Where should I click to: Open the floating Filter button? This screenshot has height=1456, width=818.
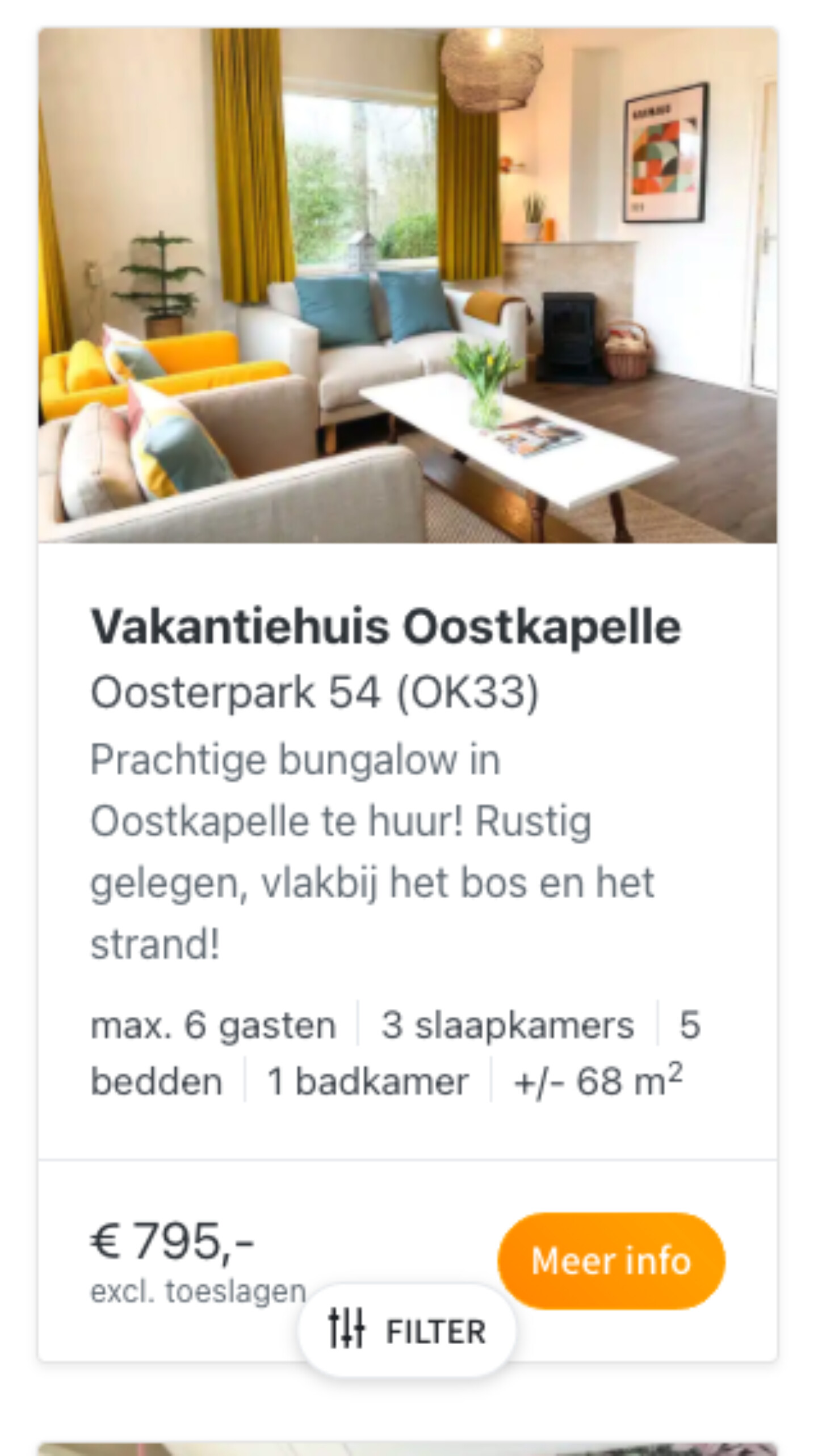pyautogui.click(x=407, y=1331)
